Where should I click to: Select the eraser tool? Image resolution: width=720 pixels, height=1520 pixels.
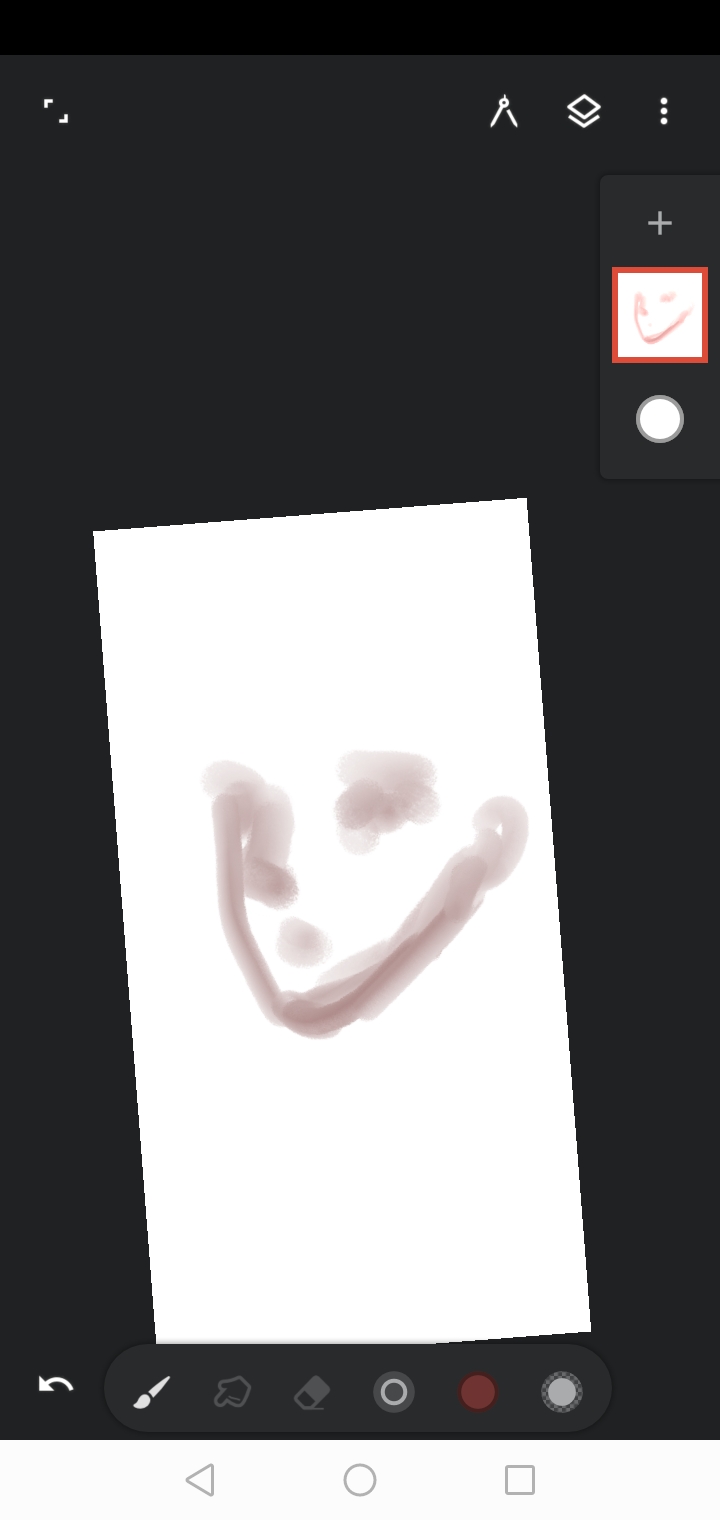312,1392
